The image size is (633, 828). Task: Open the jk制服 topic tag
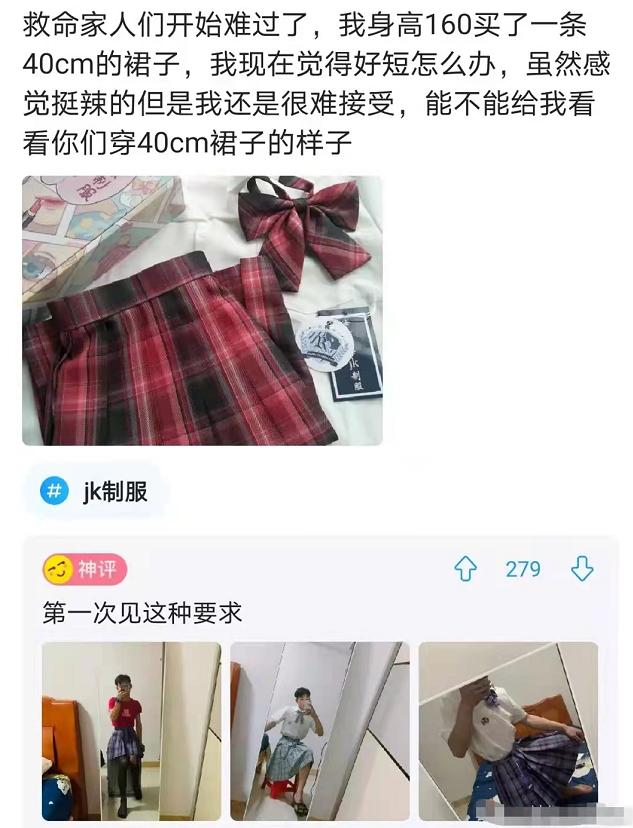tap(95, 492)
